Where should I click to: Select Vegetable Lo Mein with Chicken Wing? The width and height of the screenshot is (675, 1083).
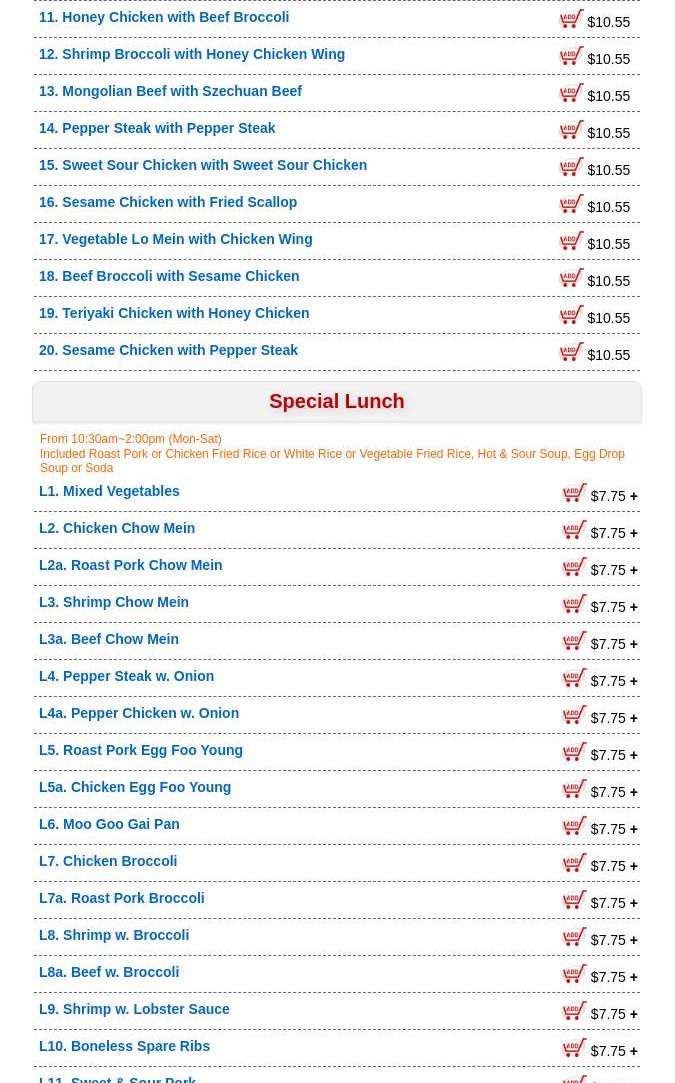pyautogui.click(x=175, y=239)
